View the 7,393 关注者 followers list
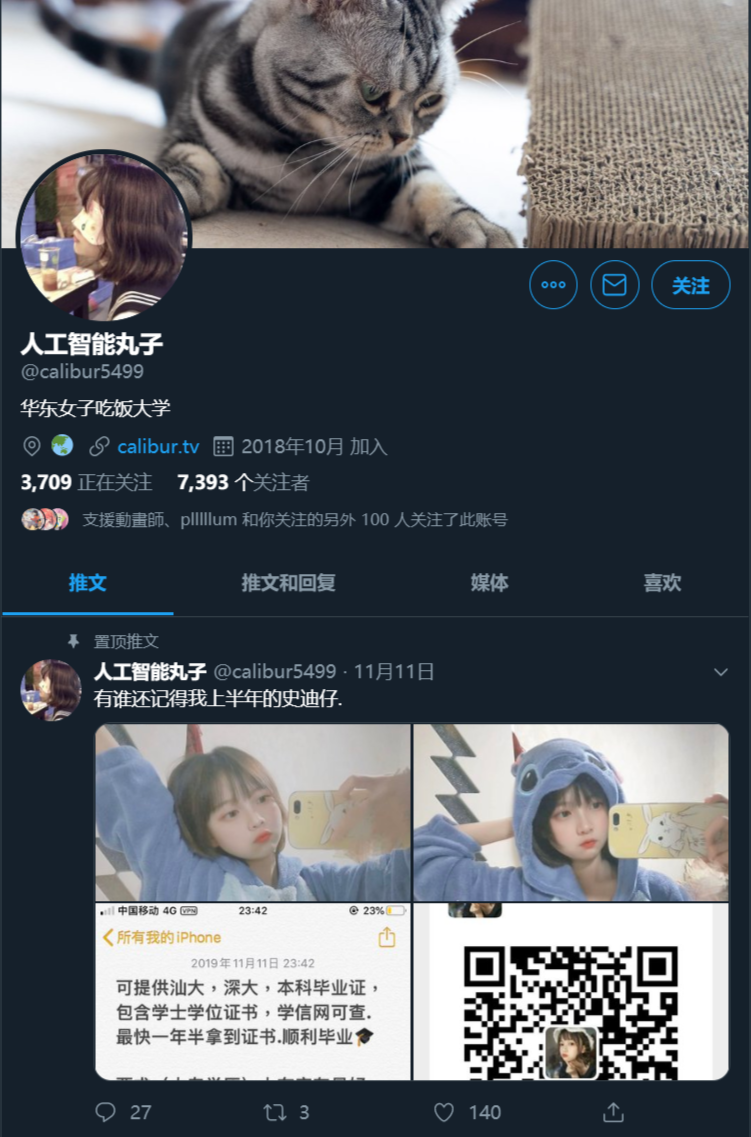 coord(243,483)
